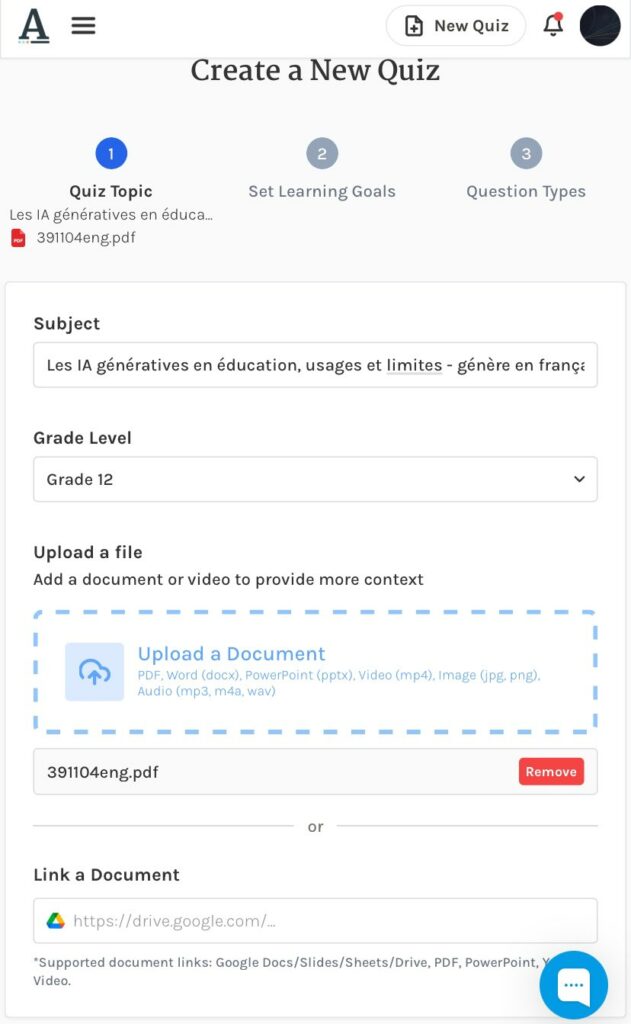This screenshot has width=631, height=1024.
Task: Focus the Google Drive link field
Action: tap(330, 920)
